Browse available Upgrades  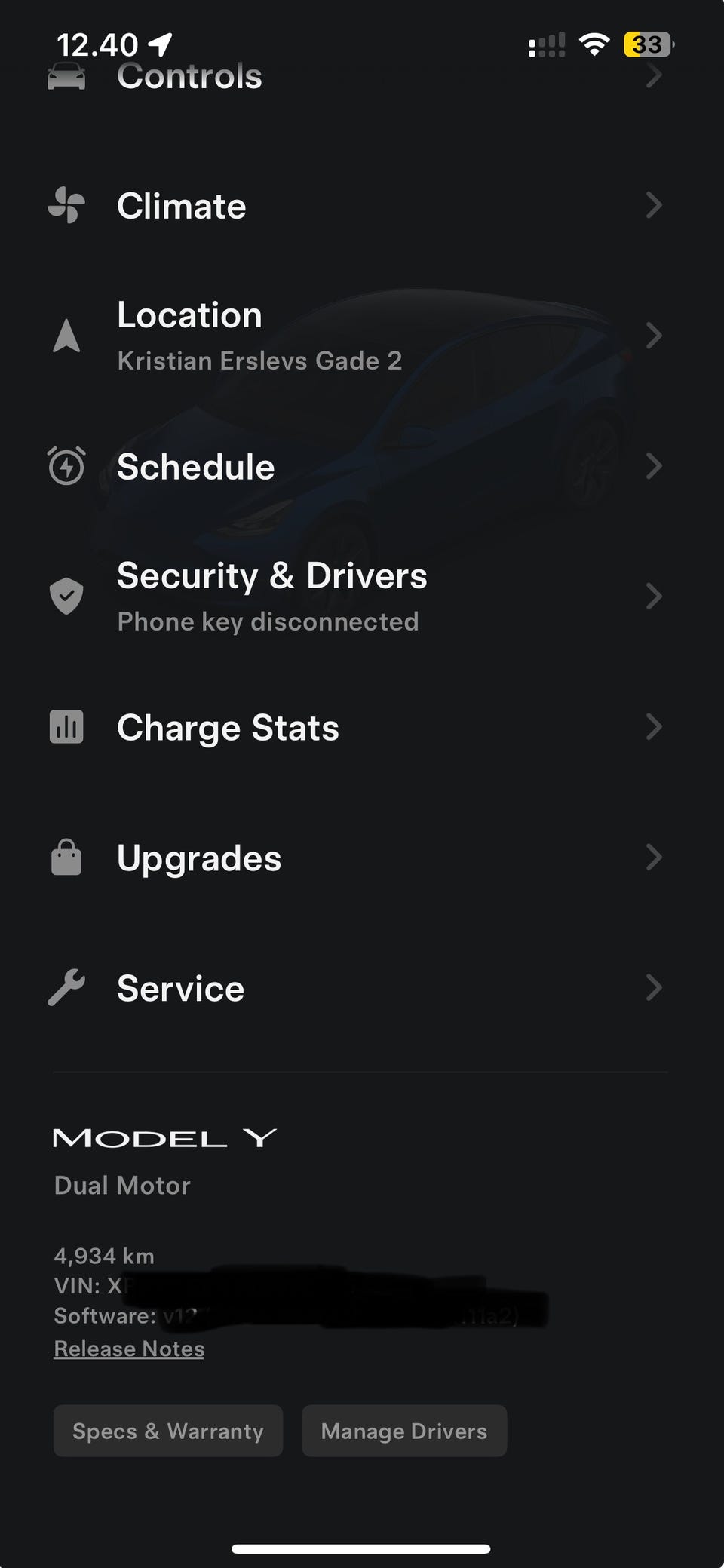point(199,858)
